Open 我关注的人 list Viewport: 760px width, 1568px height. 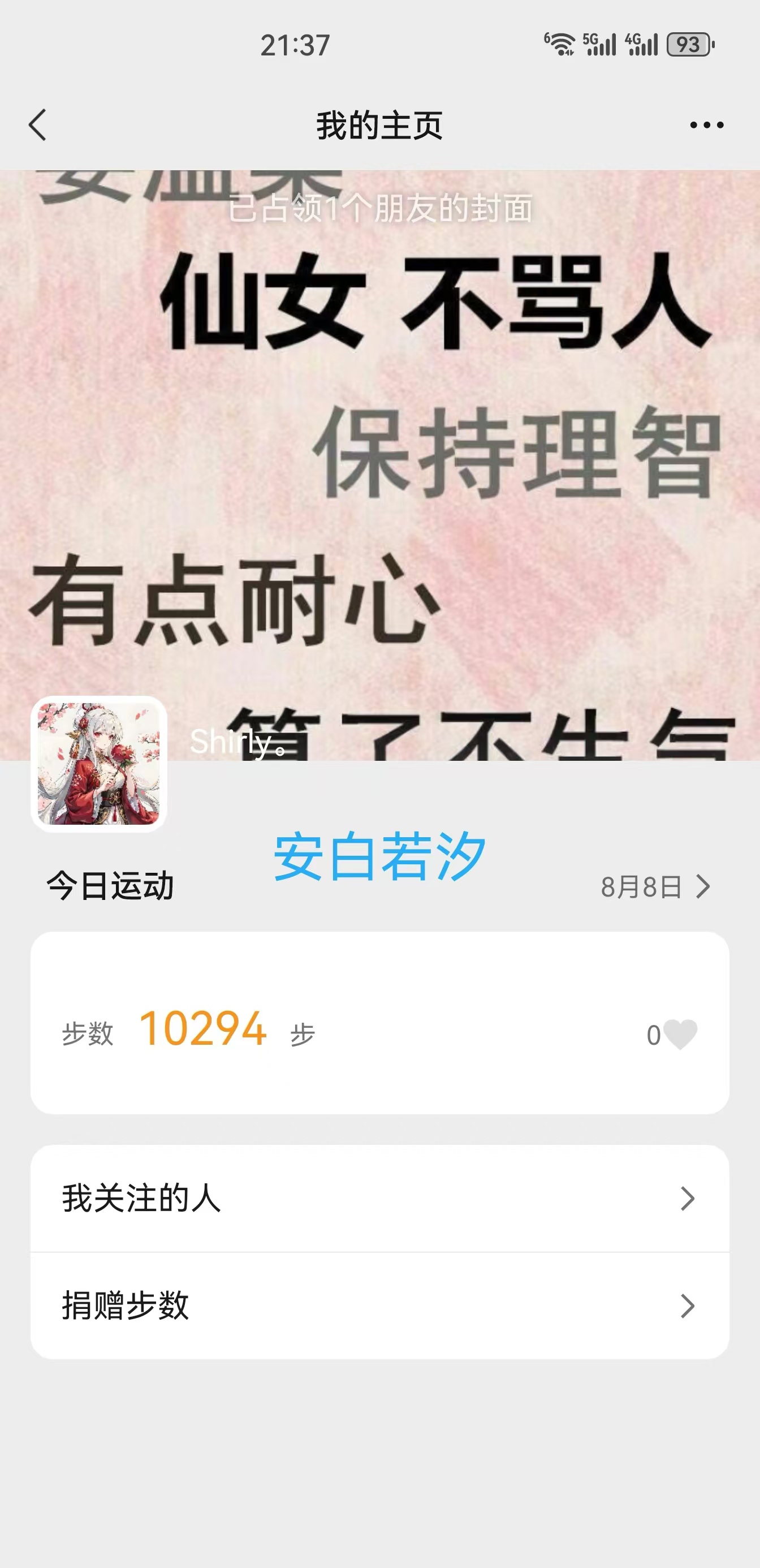tap(379, 1198)
